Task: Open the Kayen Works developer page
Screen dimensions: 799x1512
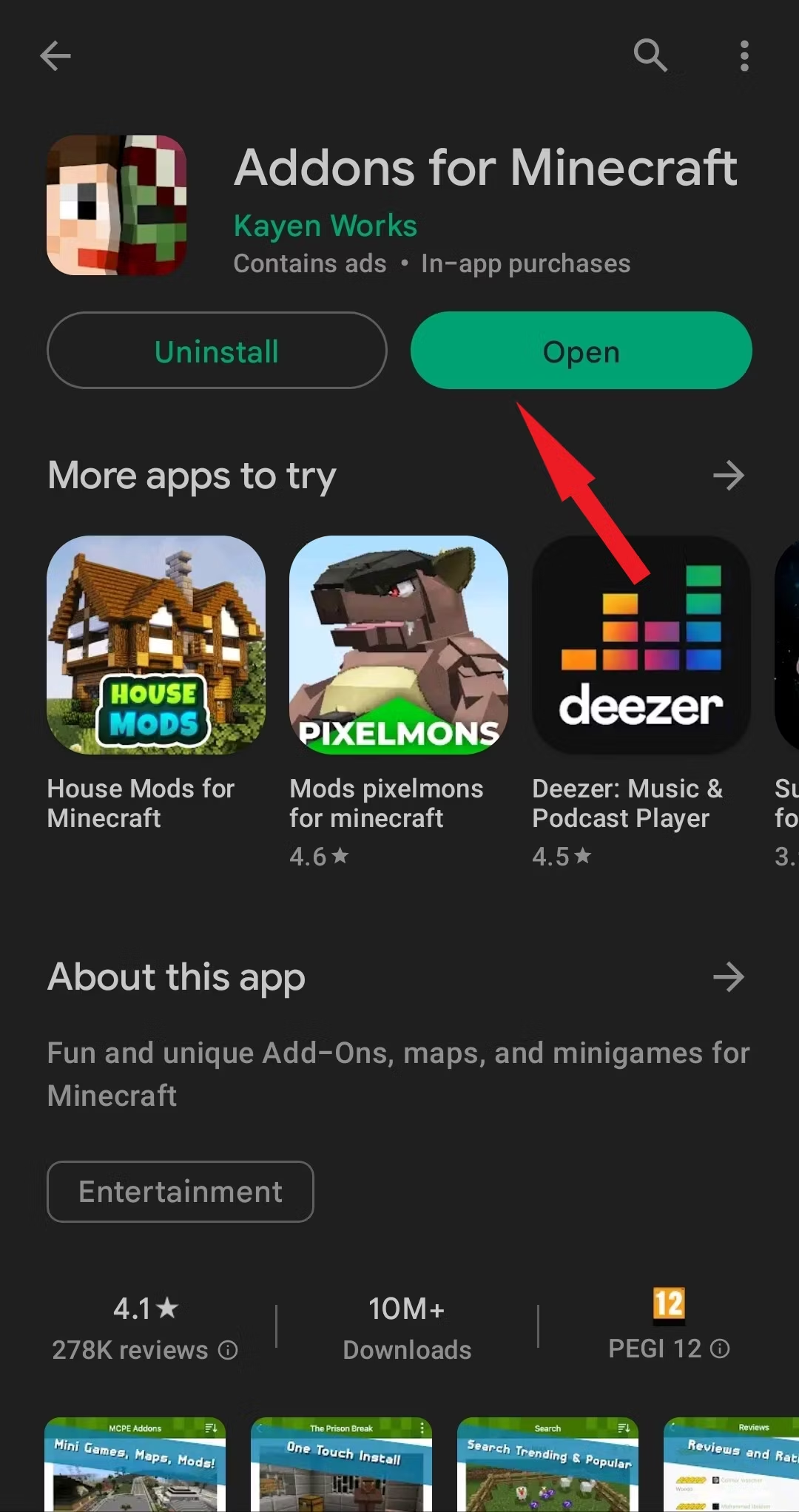Action: coord(326,226)
